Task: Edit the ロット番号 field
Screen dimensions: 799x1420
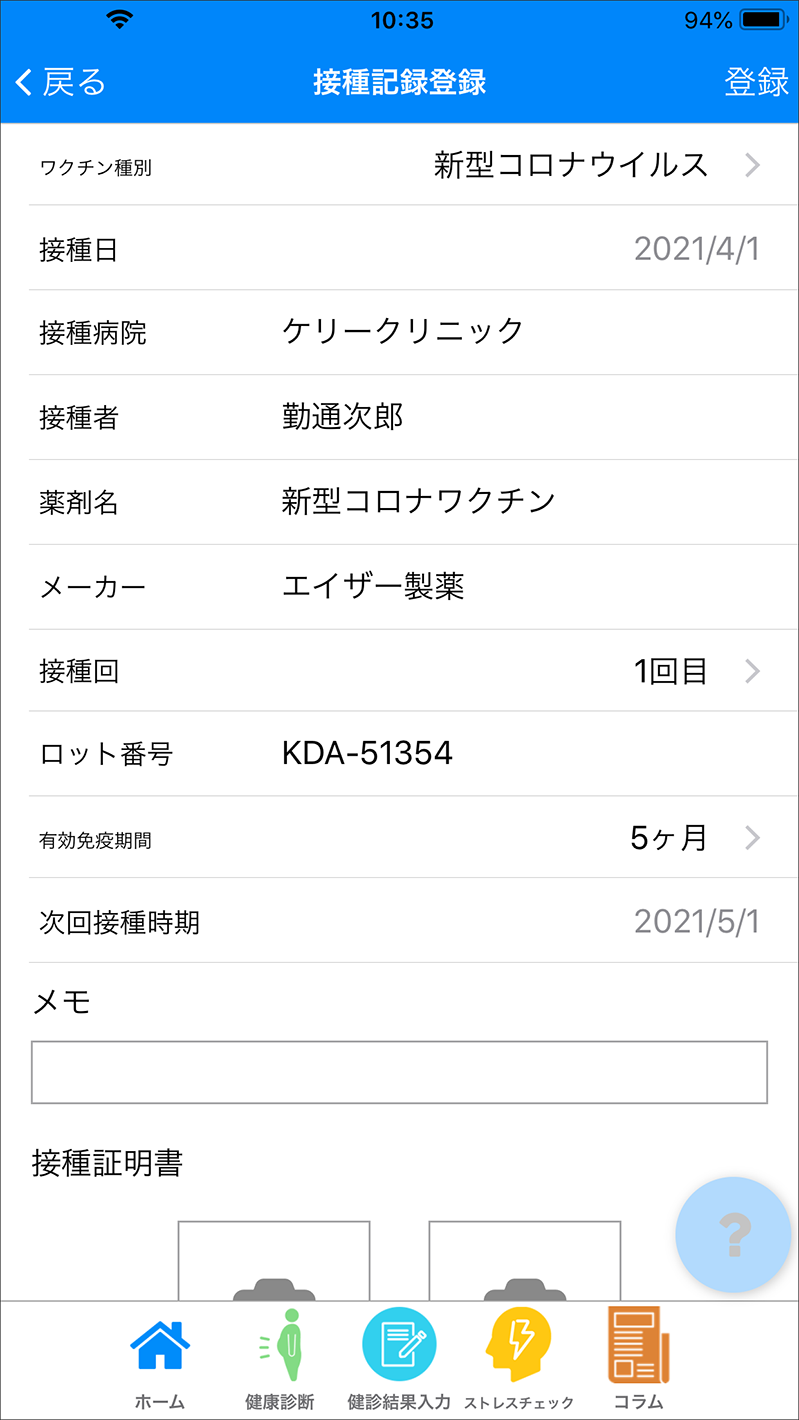Action: (400, 754)
